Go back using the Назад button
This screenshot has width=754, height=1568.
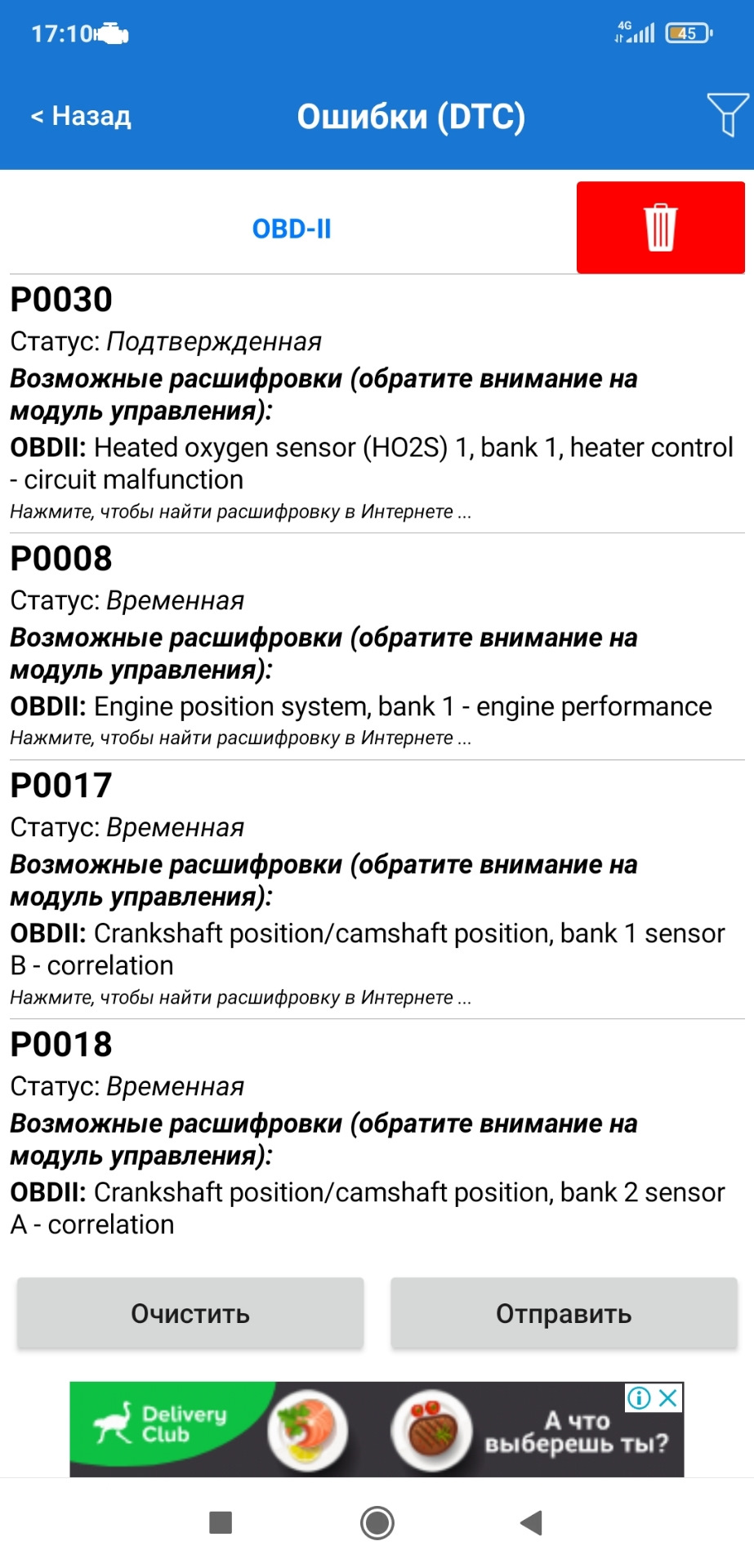coord(81,117)
